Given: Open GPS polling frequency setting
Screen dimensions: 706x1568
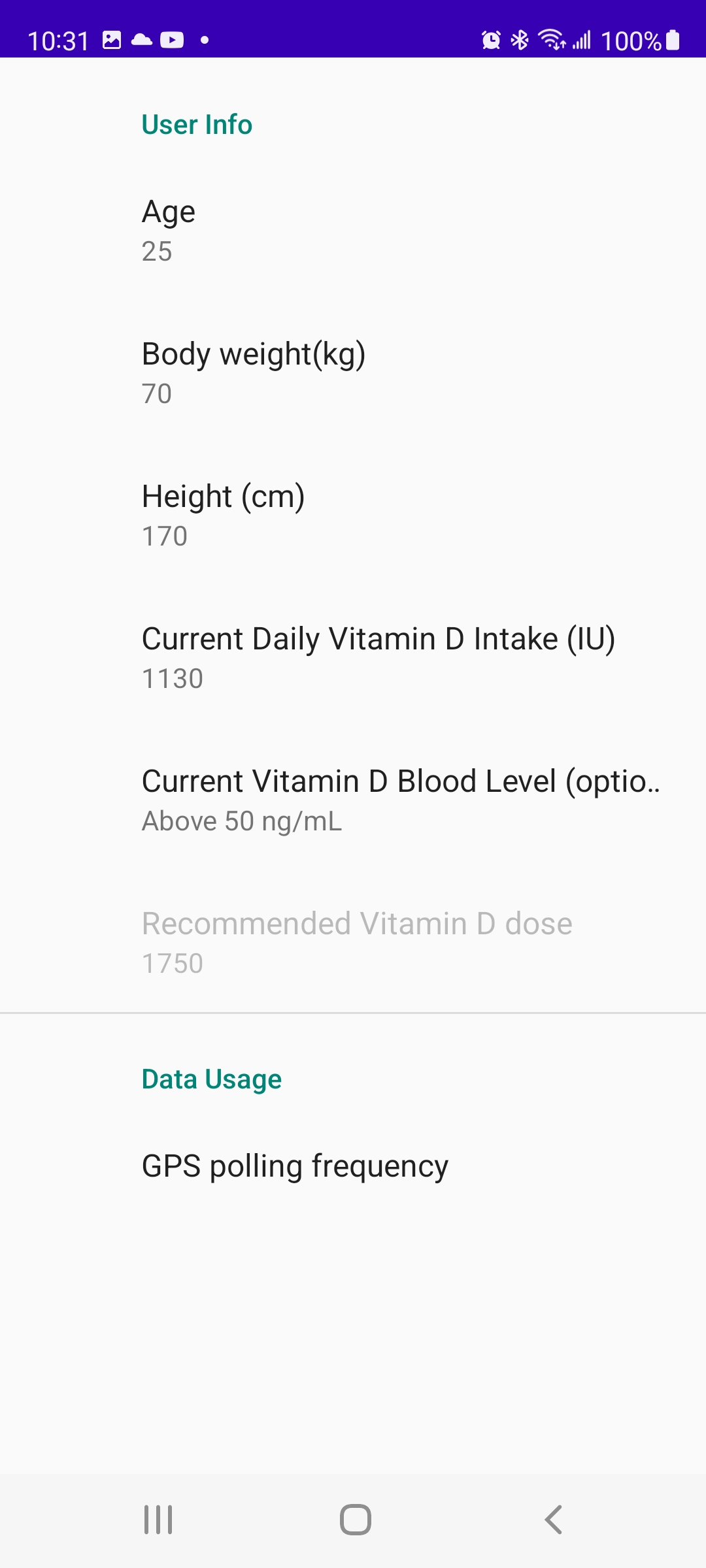Looking at the screenshot, I should [x=353, y=1167].
